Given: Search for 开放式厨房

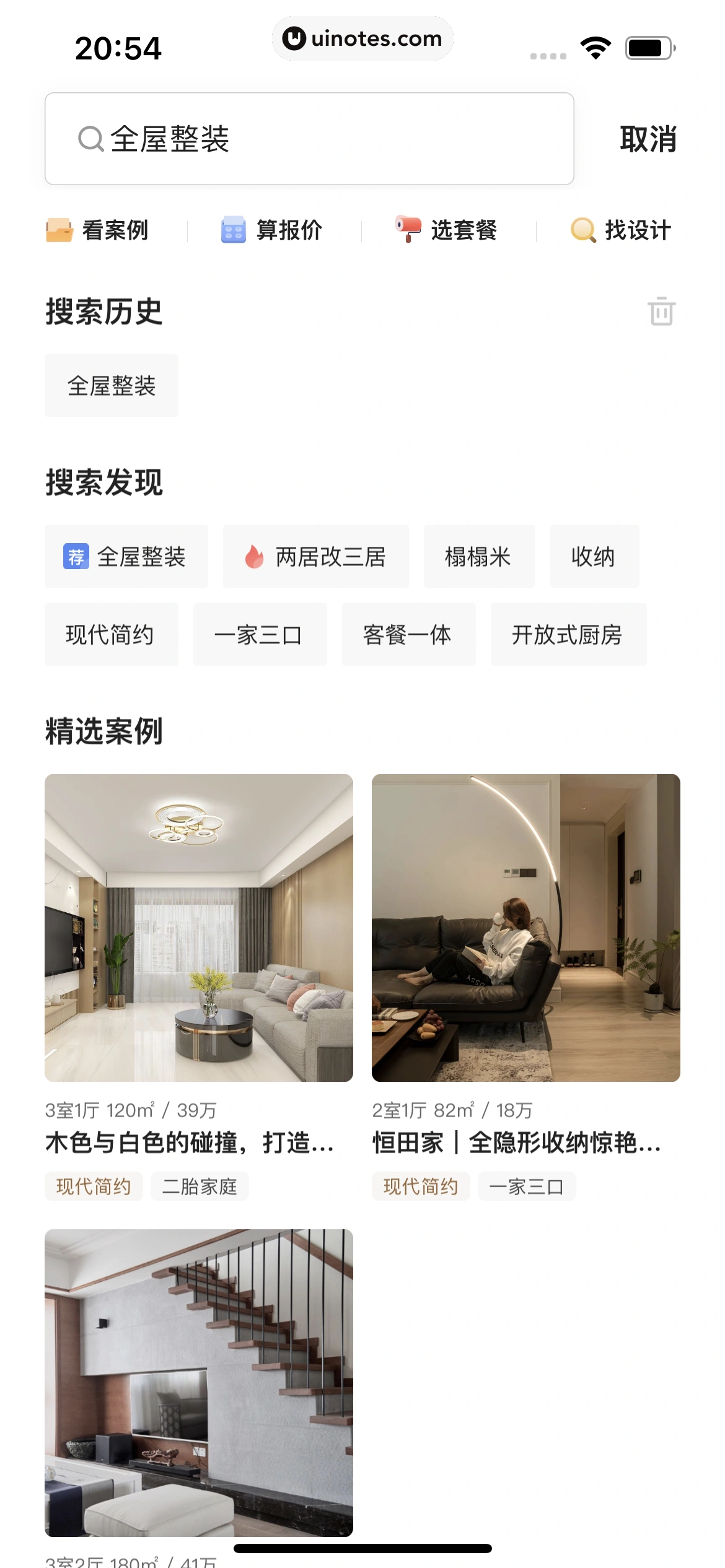Looking at the screenshot, I should pyautogui.click(x=568, y=634).
